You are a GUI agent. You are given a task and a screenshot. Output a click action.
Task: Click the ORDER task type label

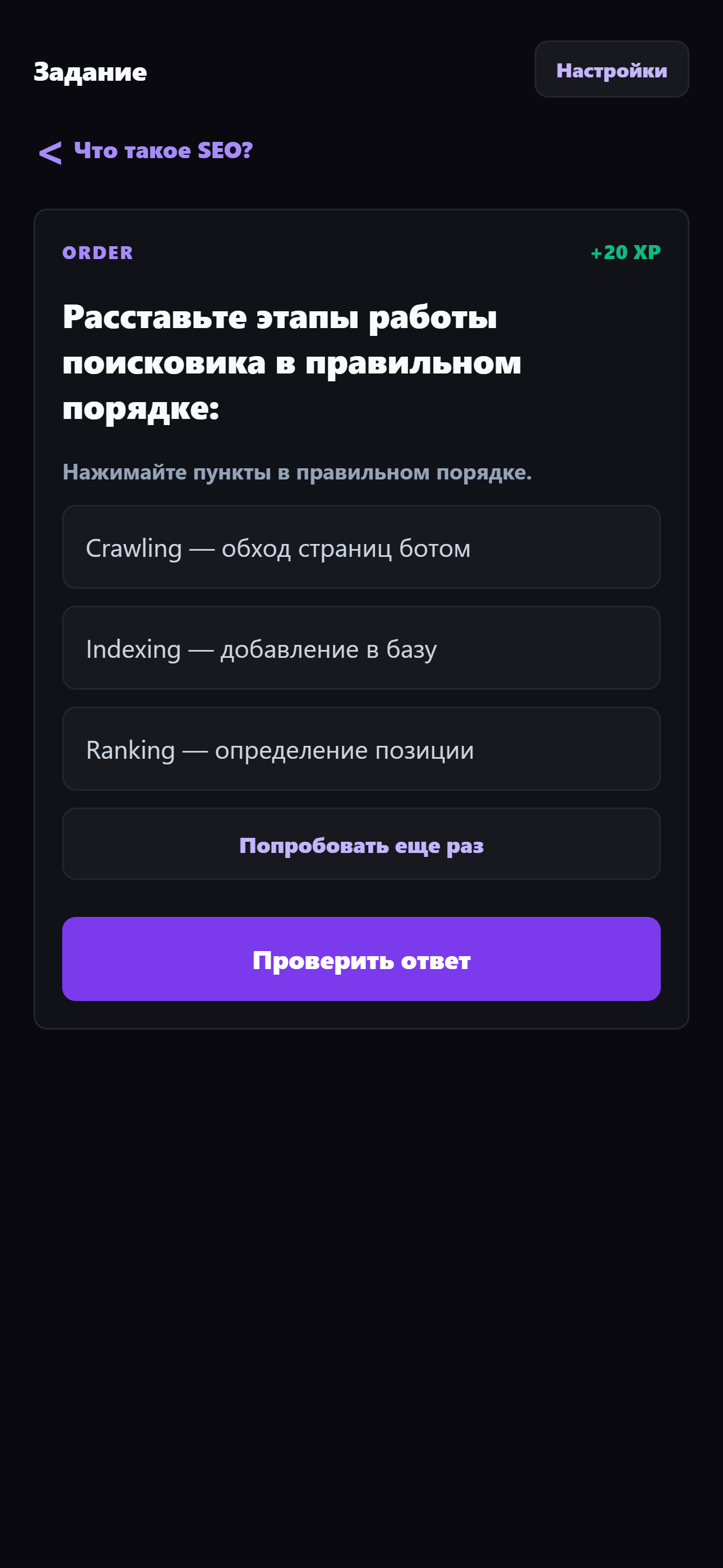(x=98, y=252)
